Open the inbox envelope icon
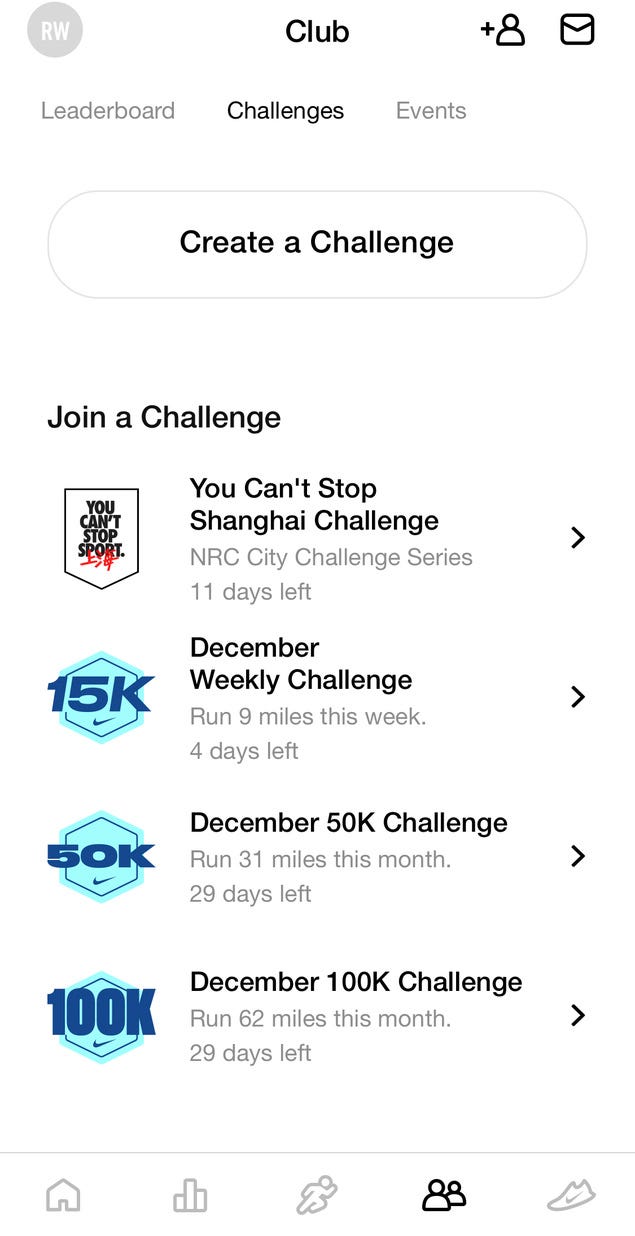 click(x=577, y=31)
